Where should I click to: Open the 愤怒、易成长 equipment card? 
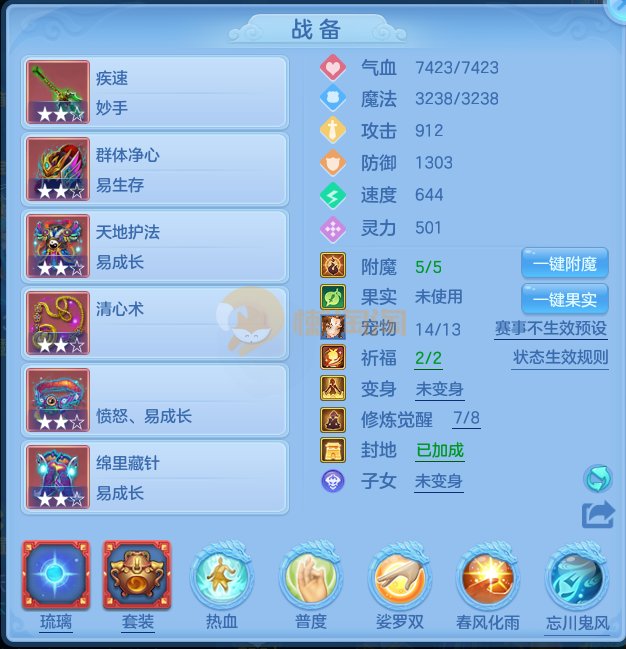pos(155,399)
